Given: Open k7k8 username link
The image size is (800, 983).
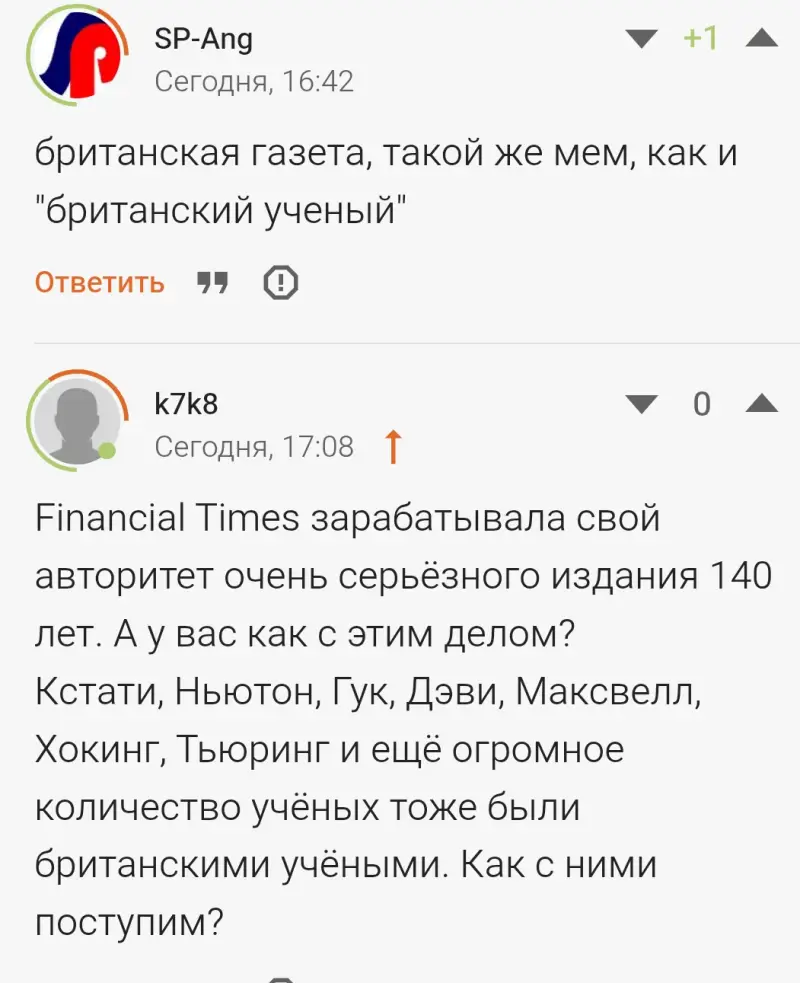Looking at the screenshot, I should [x=187, y=403].
